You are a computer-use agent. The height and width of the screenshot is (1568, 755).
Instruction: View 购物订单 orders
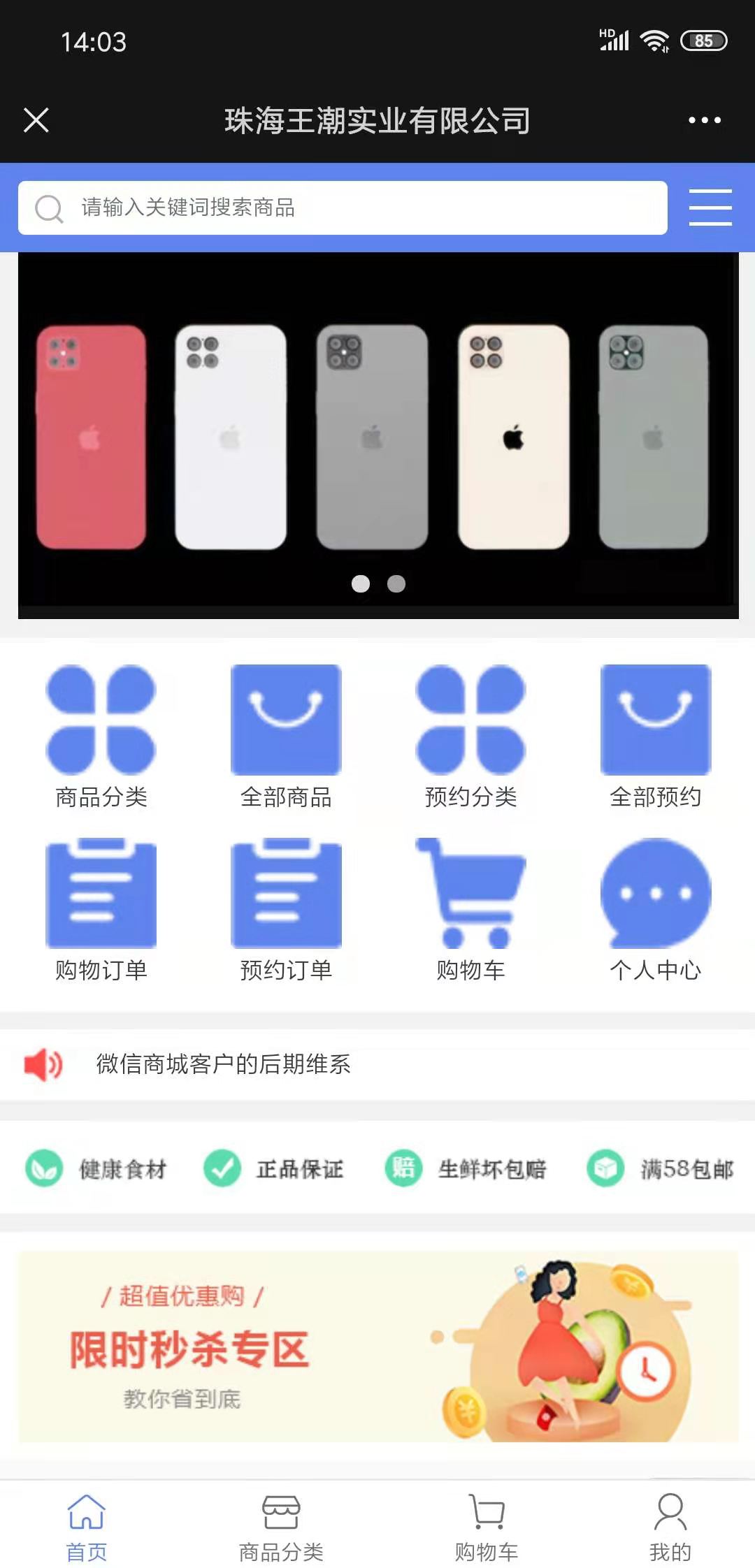(101, 908)
